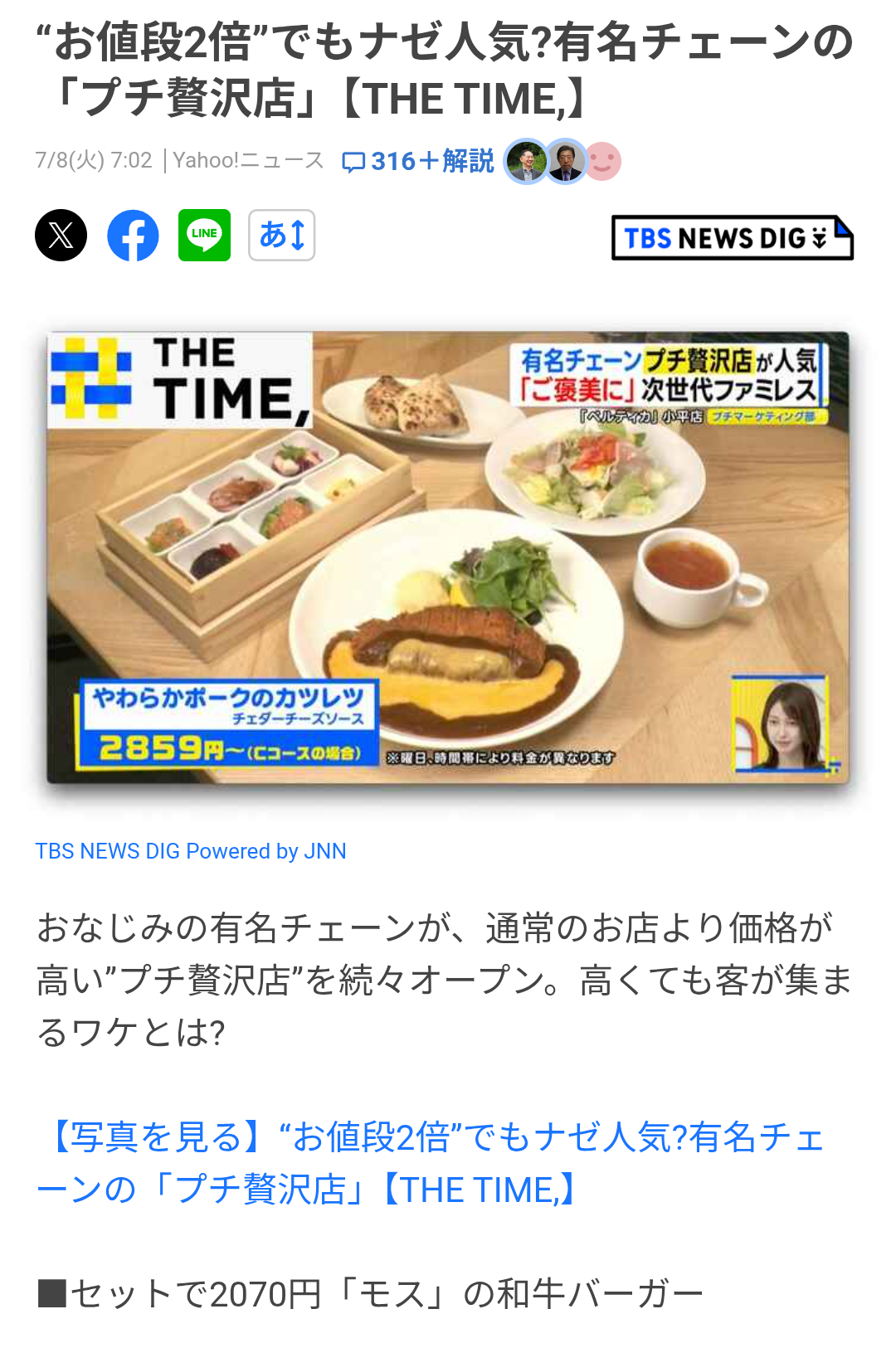Open the article's THE TIME photo
Viewport: 896px width, 1348px height.
pyautogui.click(x=448, y=557)
